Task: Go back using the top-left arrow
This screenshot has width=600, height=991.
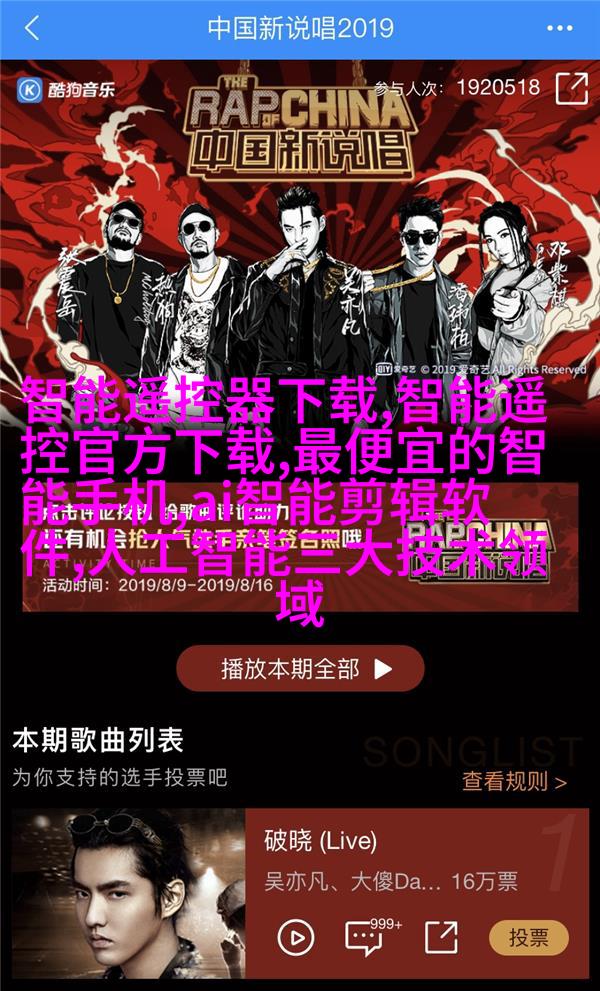Action: point(31,29)
